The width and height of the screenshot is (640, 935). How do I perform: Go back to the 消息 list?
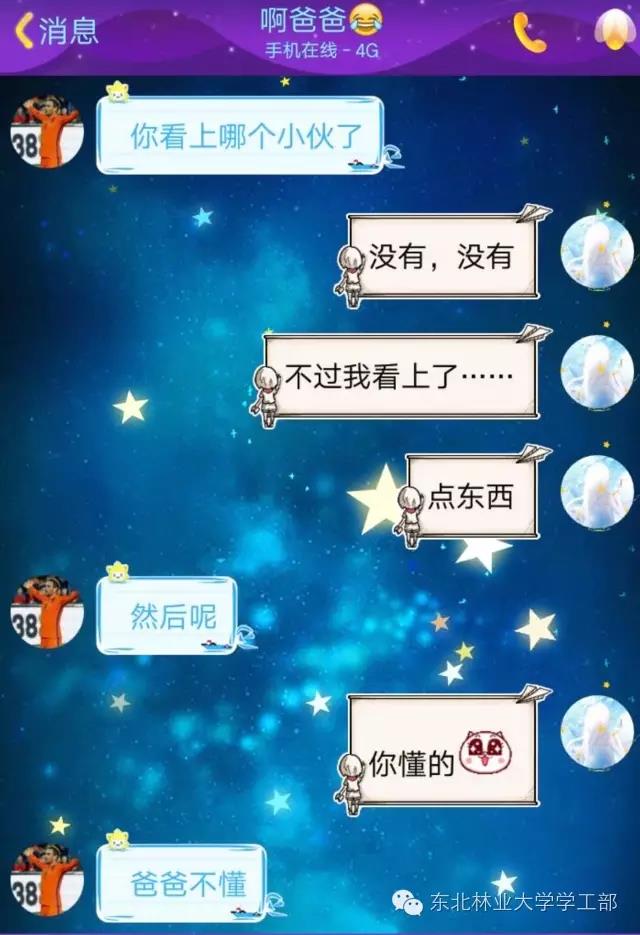55,30
